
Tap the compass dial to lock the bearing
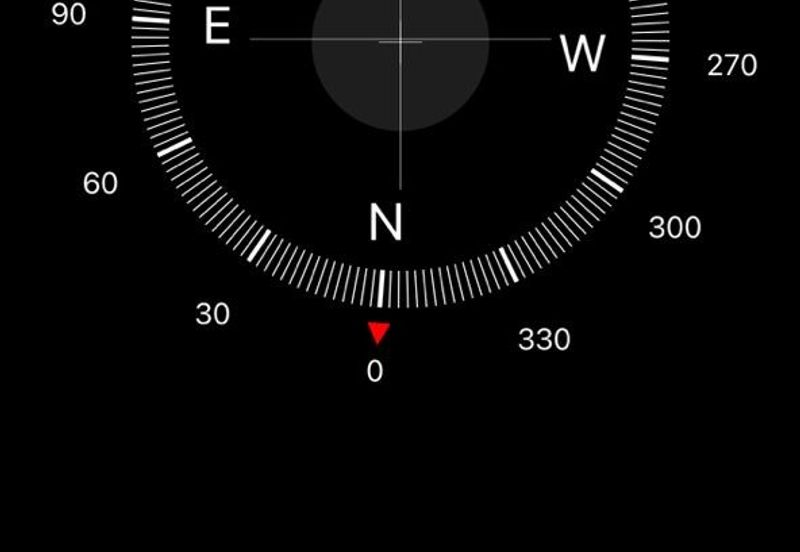(x=400, y=130)
